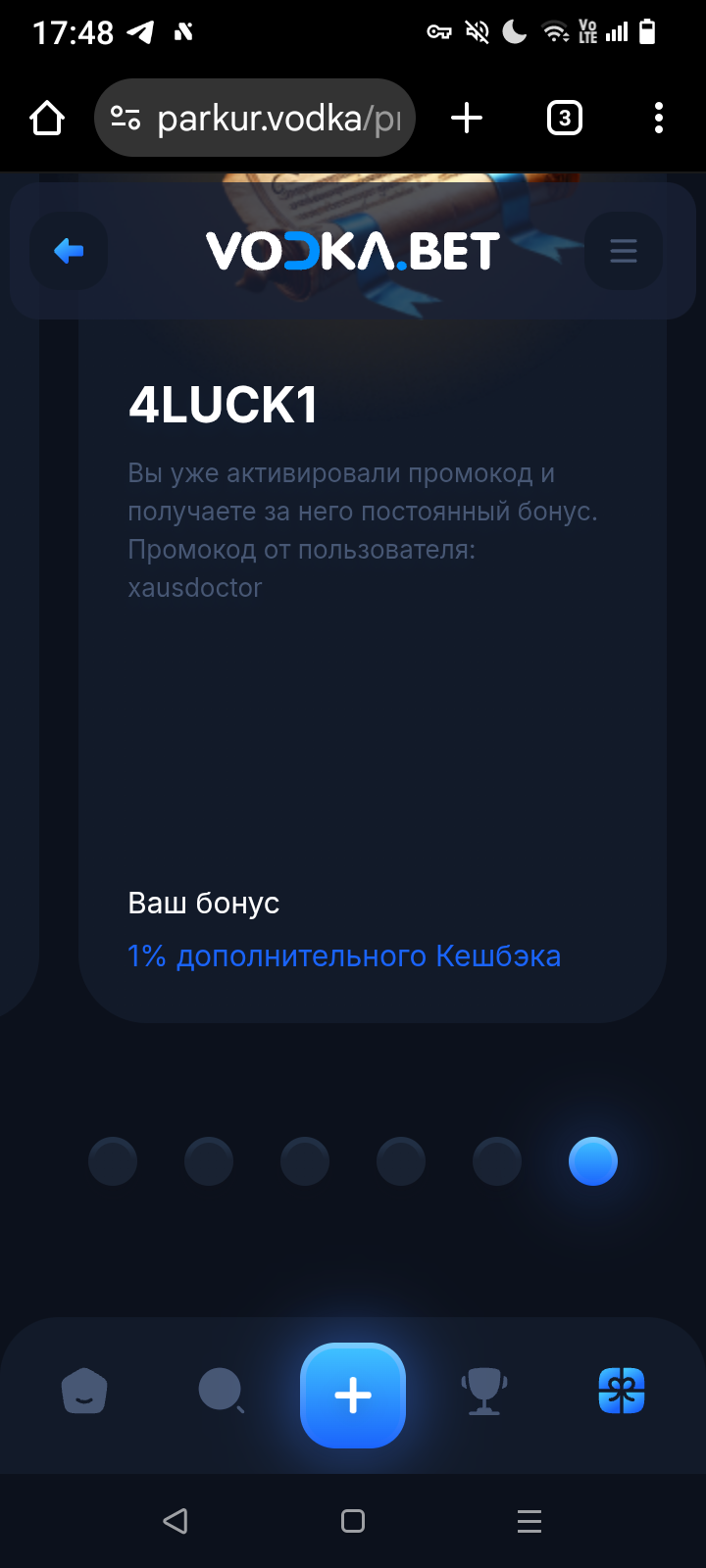Show the three open browser tabs
This screenshot has width=706, height=1568.
(564, 119)
